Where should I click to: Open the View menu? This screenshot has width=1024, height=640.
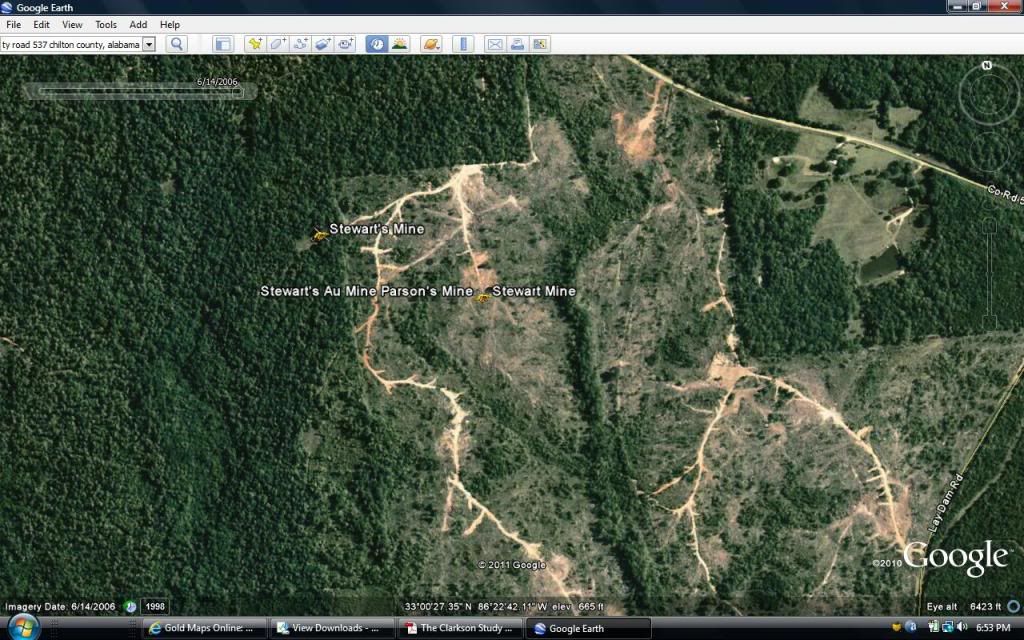(x=72, y=24)
